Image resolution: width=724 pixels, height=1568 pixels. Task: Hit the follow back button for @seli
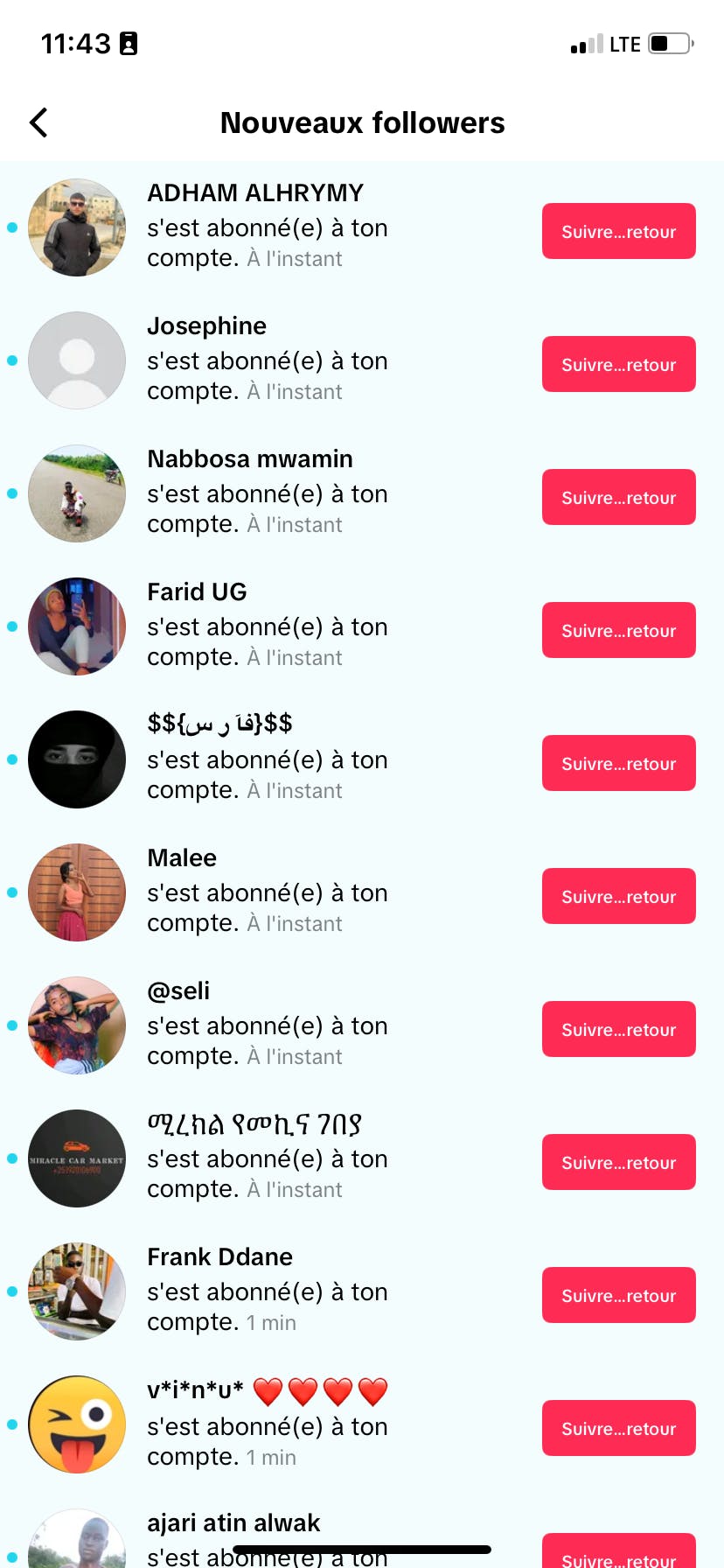[618, 1029]
